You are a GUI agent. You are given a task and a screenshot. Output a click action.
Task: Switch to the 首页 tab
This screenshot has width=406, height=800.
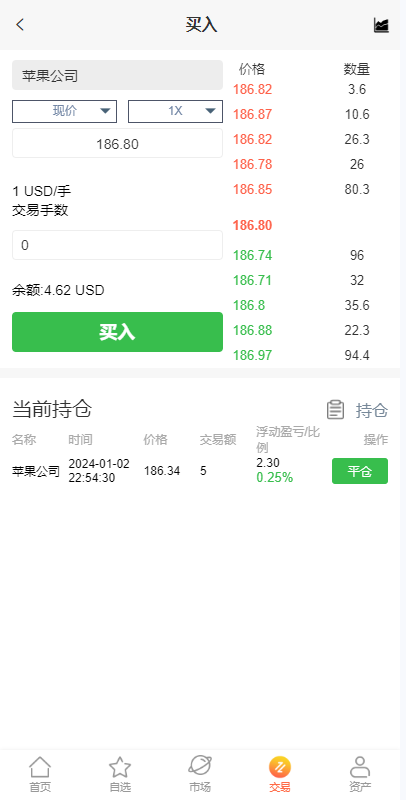point(40,775)
